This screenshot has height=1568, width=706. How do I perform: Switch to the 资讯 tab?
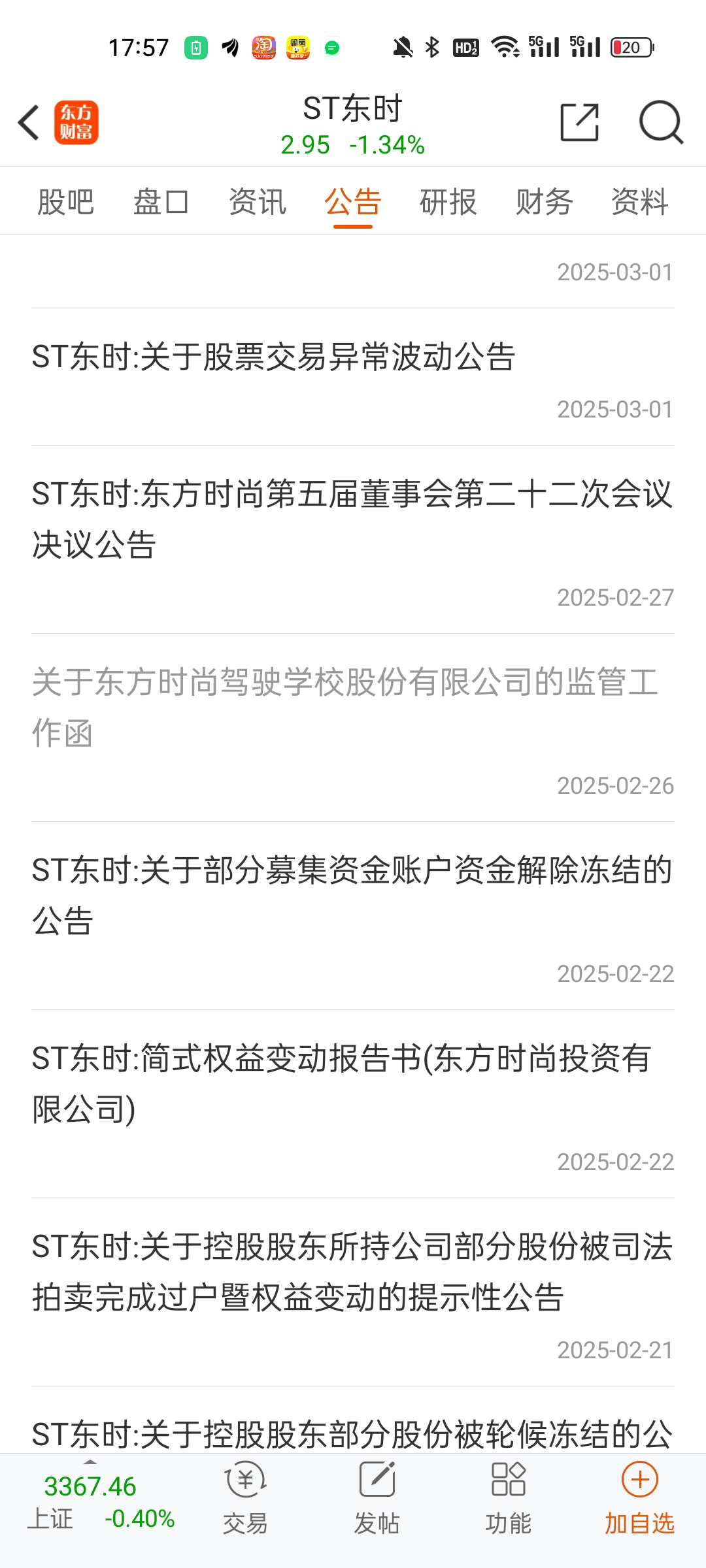[x=258, y=201]
